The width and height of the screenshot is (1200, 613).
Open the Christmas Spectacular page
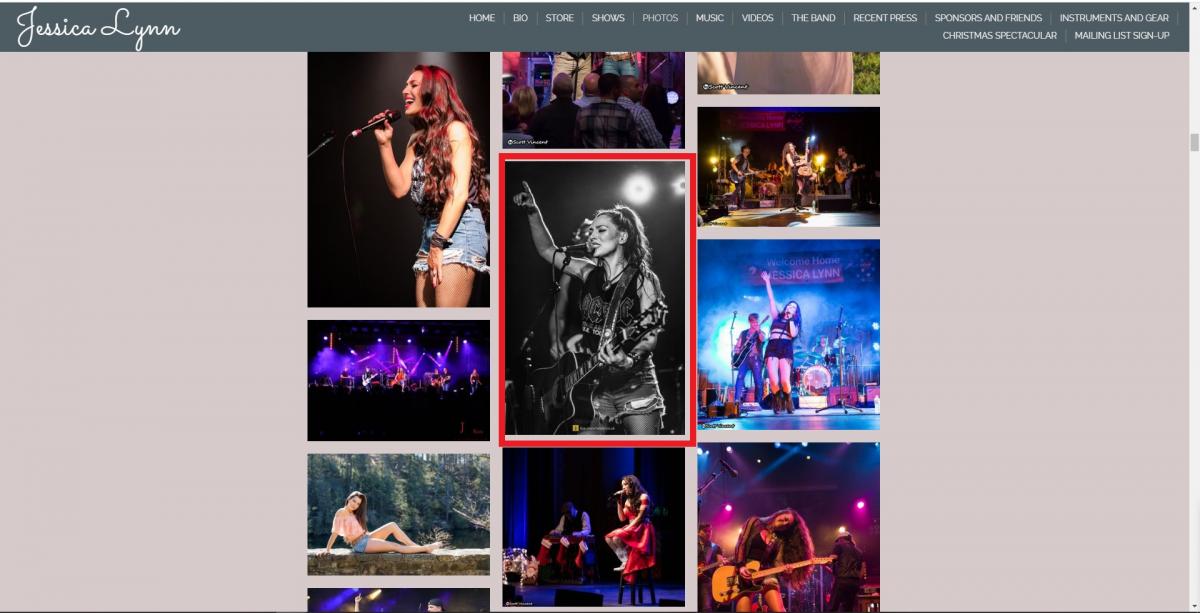tap(999, 36)
